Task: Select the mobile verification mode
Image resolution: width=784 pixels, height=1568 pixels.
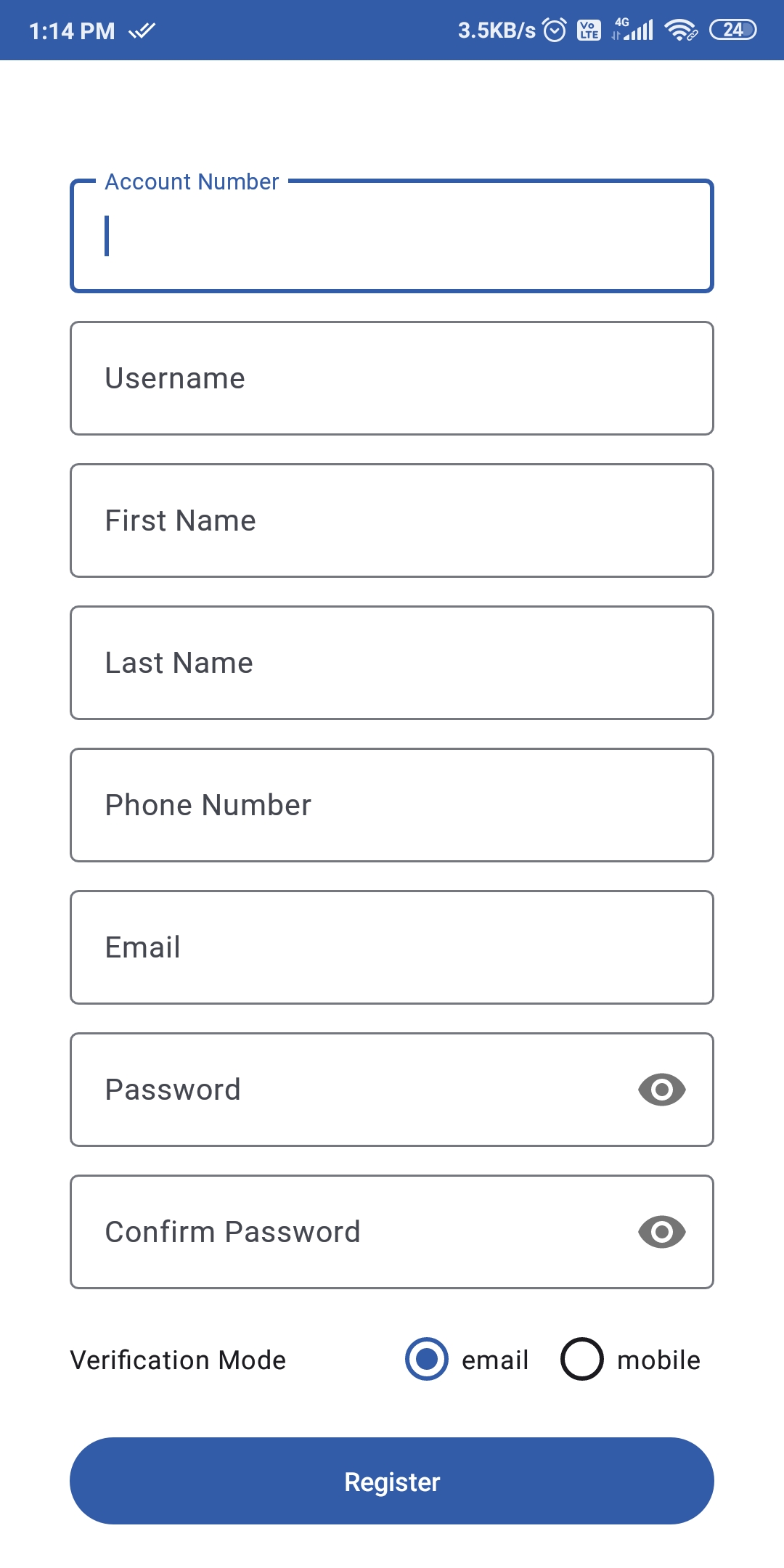Action: [x=583, y=1360]
